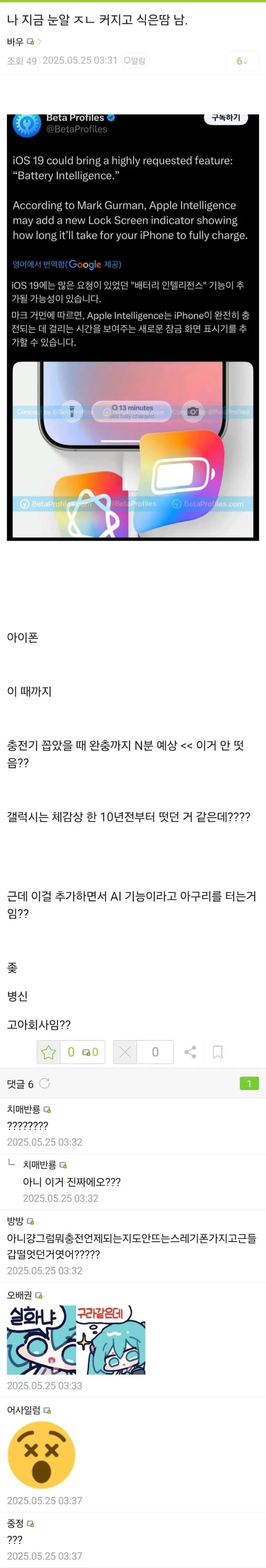Screen dimensions: 266x1568
Task: Open the Beta Profiles tweet image
Action: [x=133, y=327]
